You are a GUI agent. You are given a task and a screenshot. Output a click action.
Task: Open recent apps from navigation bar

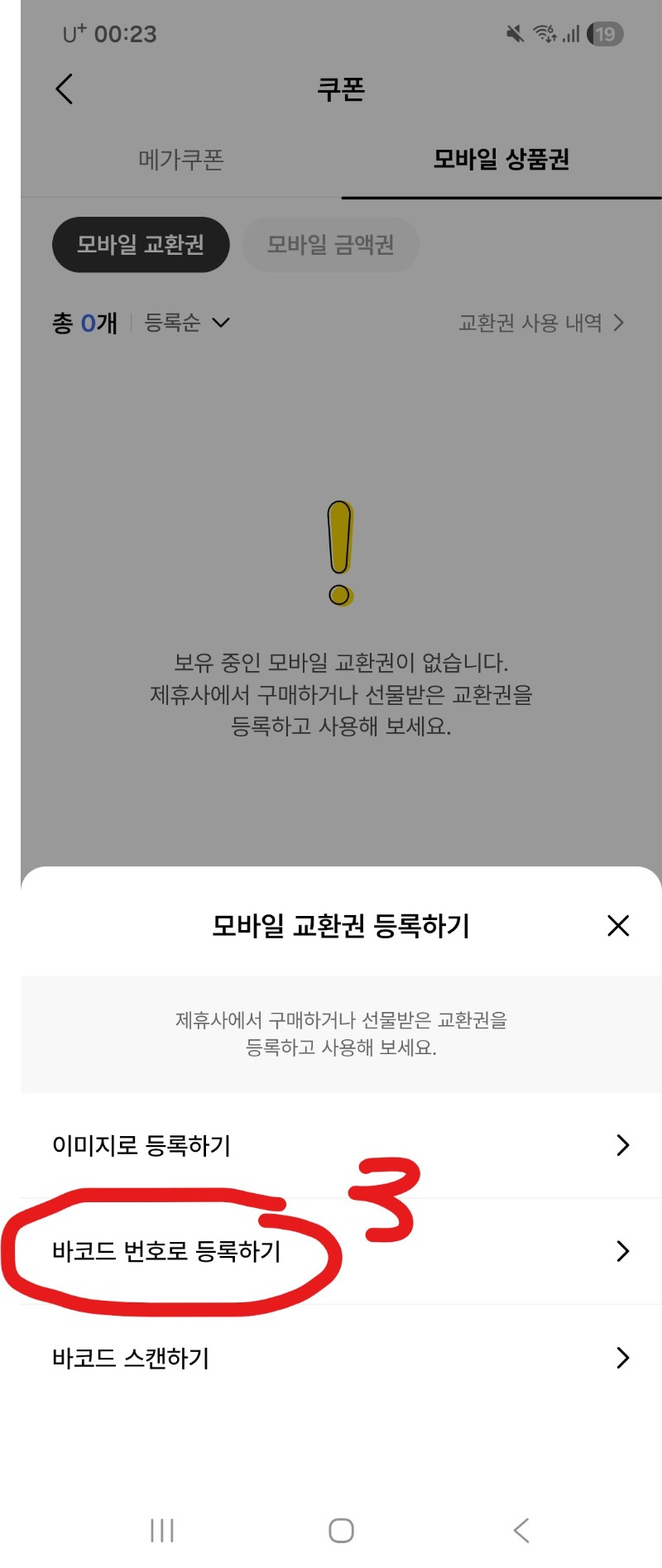pyautogui.click(x=161, y=1530)
